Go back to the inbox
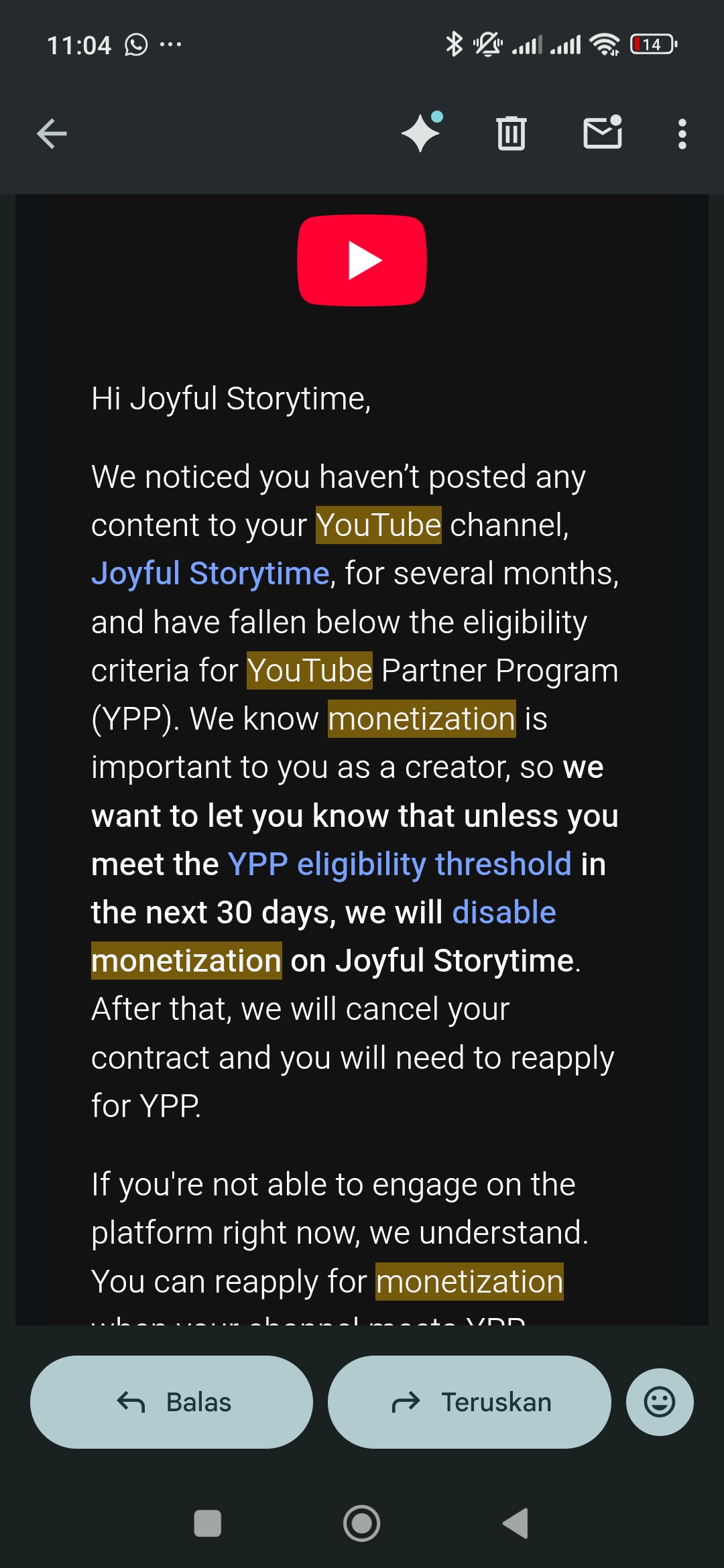 [x=52, y=133]
